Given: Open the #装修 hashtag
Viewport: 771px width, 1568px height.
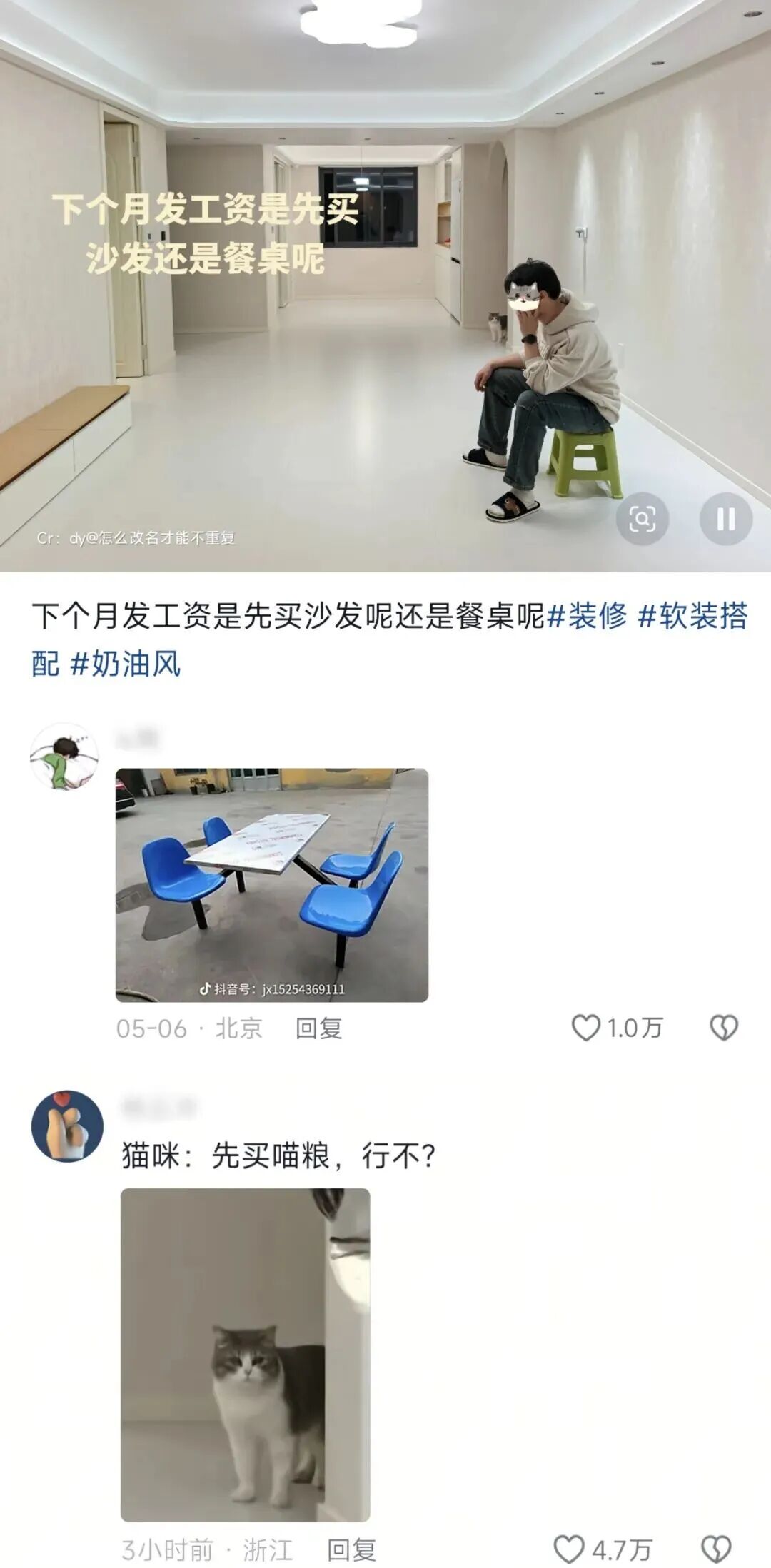Looking at the screenshot, I should 587,616.
